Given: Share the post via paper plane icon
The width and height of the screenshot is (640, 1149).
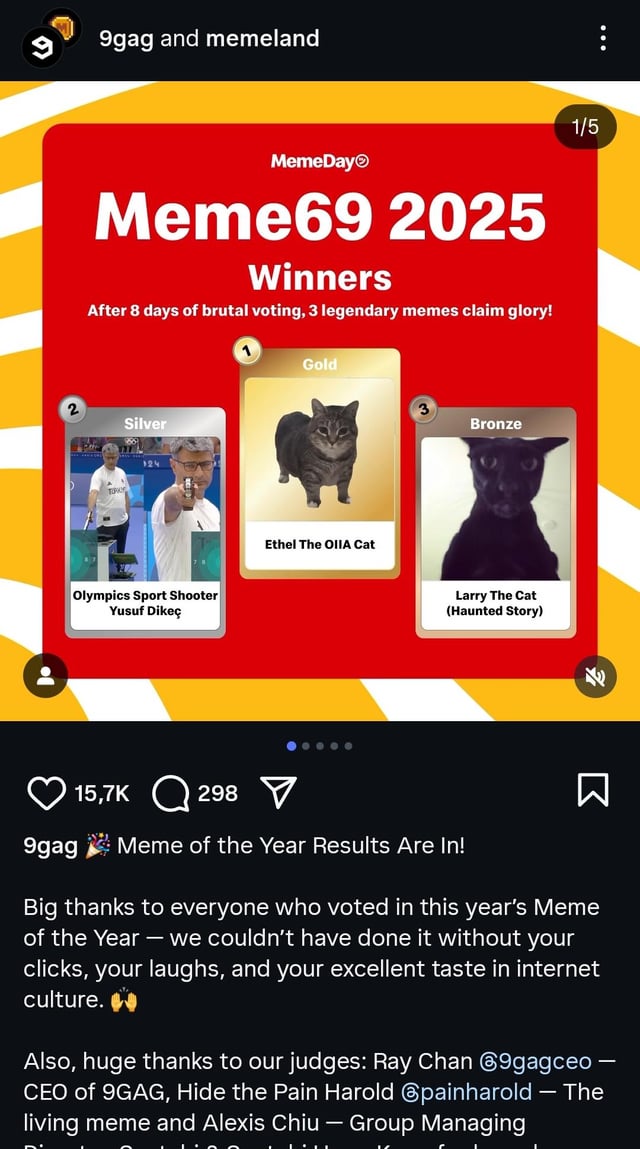Looking at the screenshot, I should (x=277, y=793).
